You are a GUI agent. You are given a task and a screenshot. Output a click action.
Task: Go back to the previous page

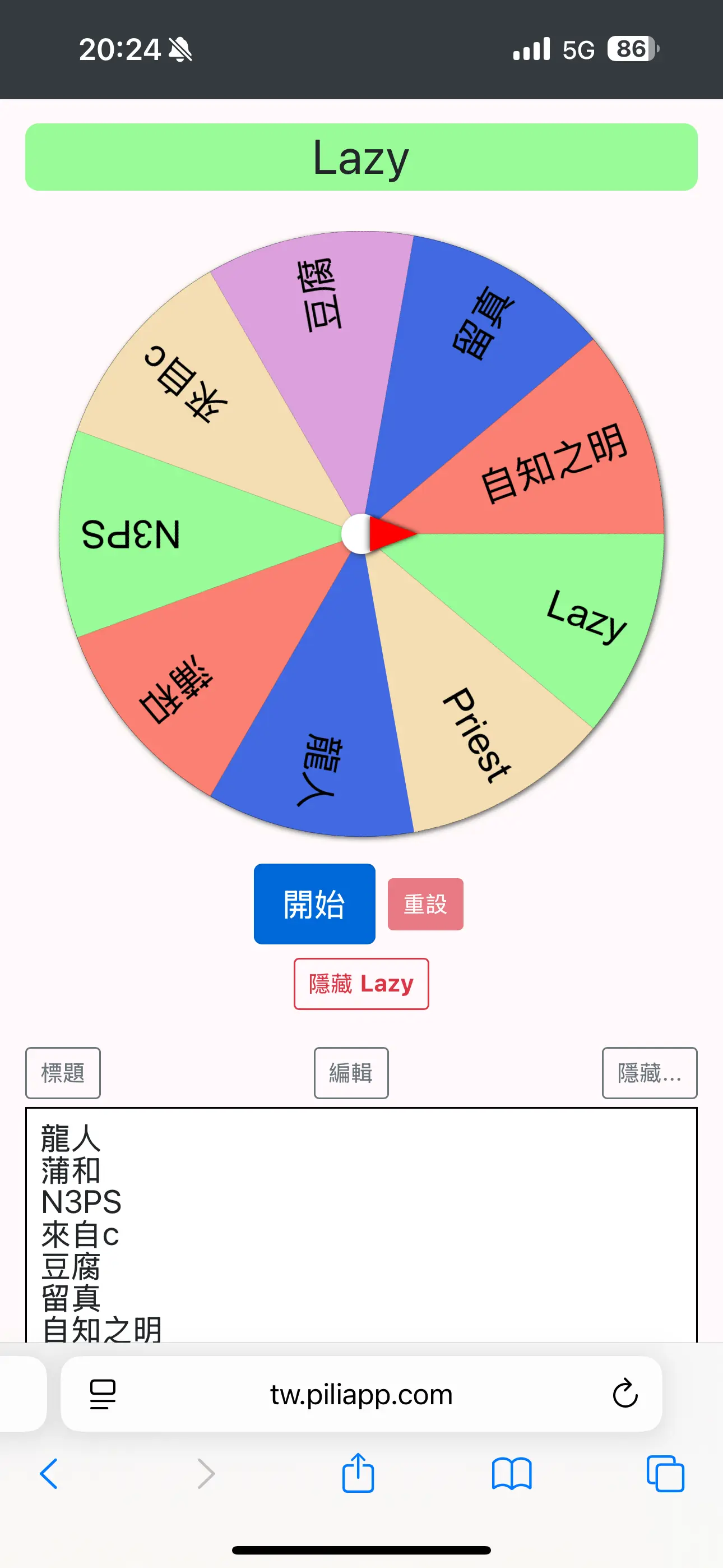click(49, 1474)
